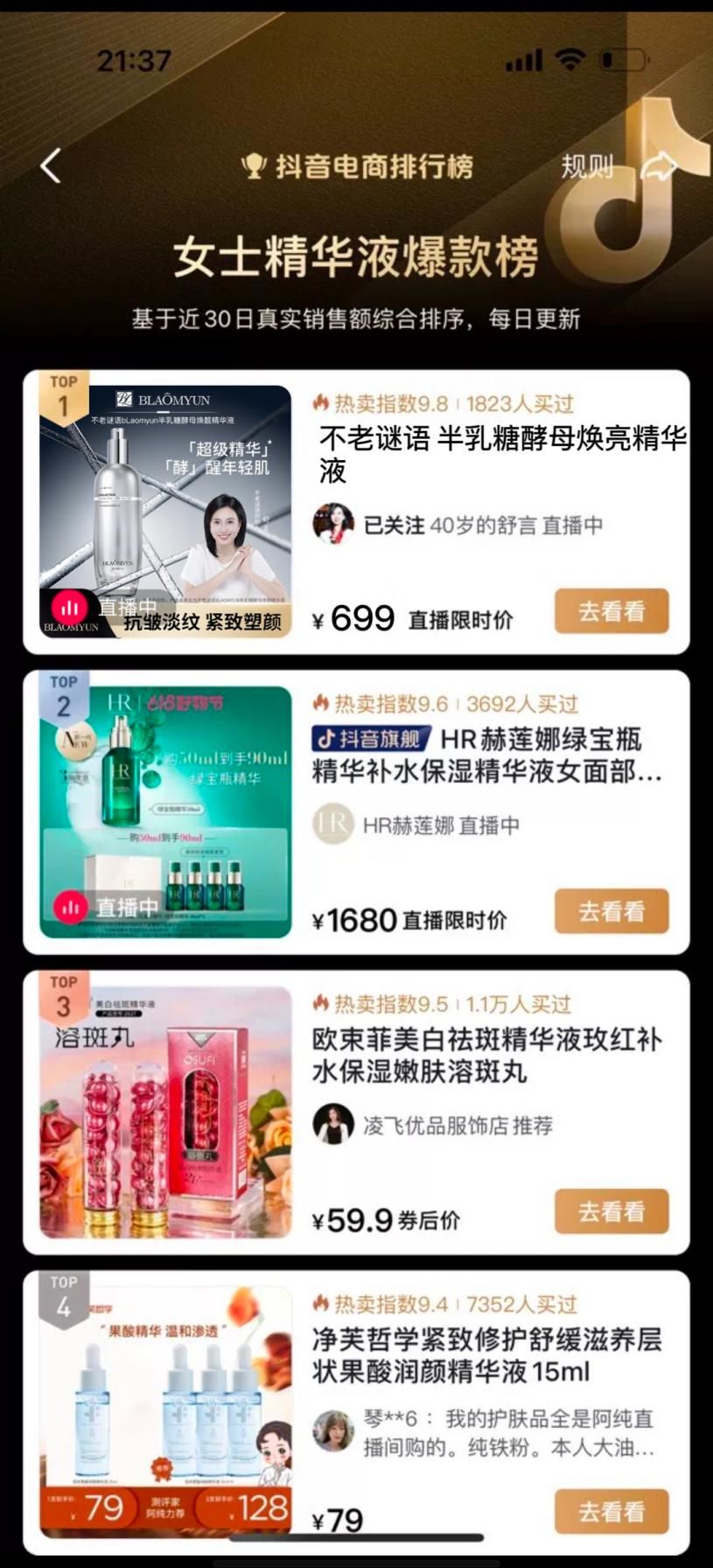Open the HR赫莲娜绿宝瓶精华 product title

[487, 755]
